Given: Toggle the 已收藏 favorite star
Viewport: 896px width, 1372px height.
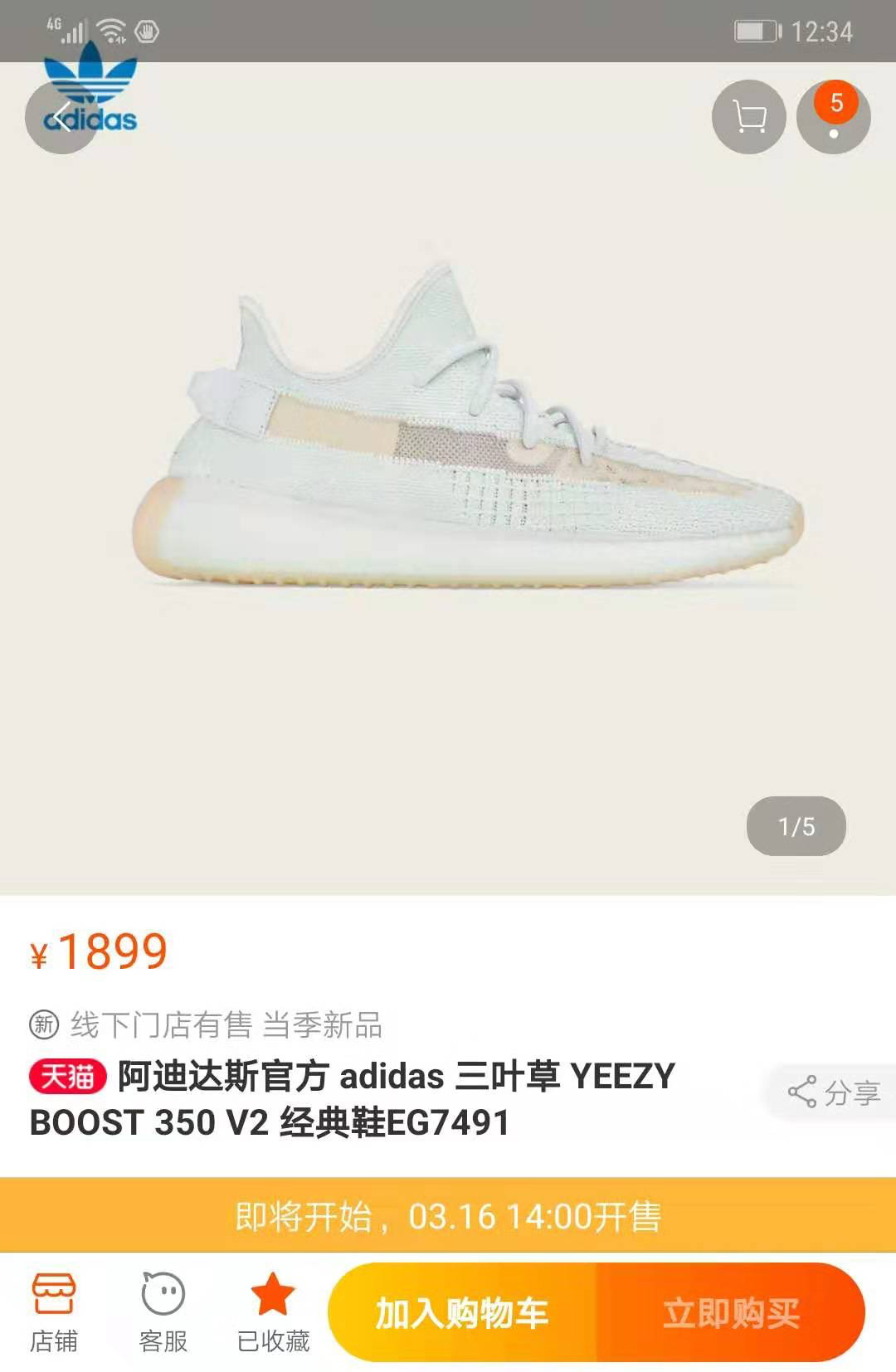Looking at the screenshot, I should pos(273,1312).
